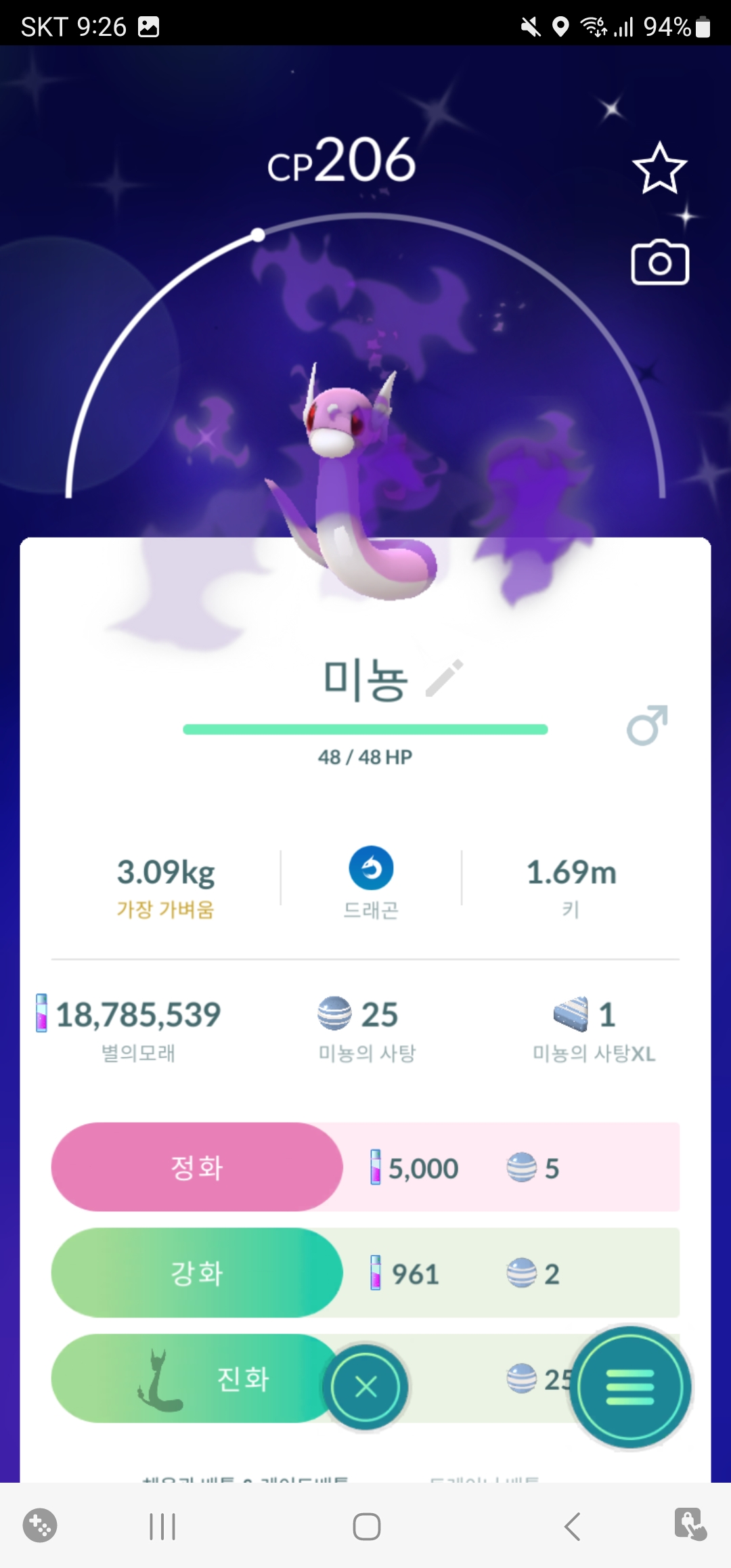Tap the 정화 purify button
The height and width of the screenshot is (1568, 731).
tap(197, 1167)
